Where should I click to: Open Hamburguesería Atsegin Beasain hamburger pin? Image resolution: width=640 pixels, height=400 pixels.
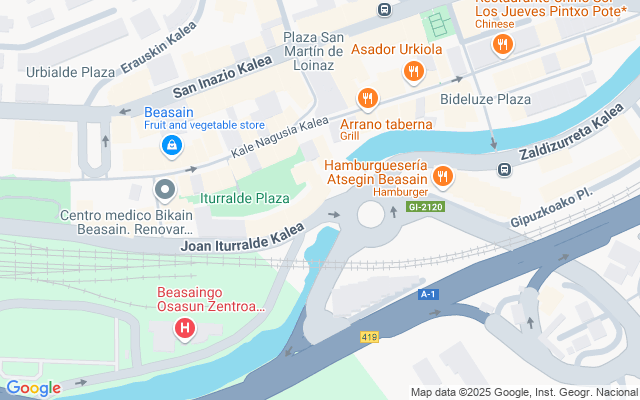[442, 178]
